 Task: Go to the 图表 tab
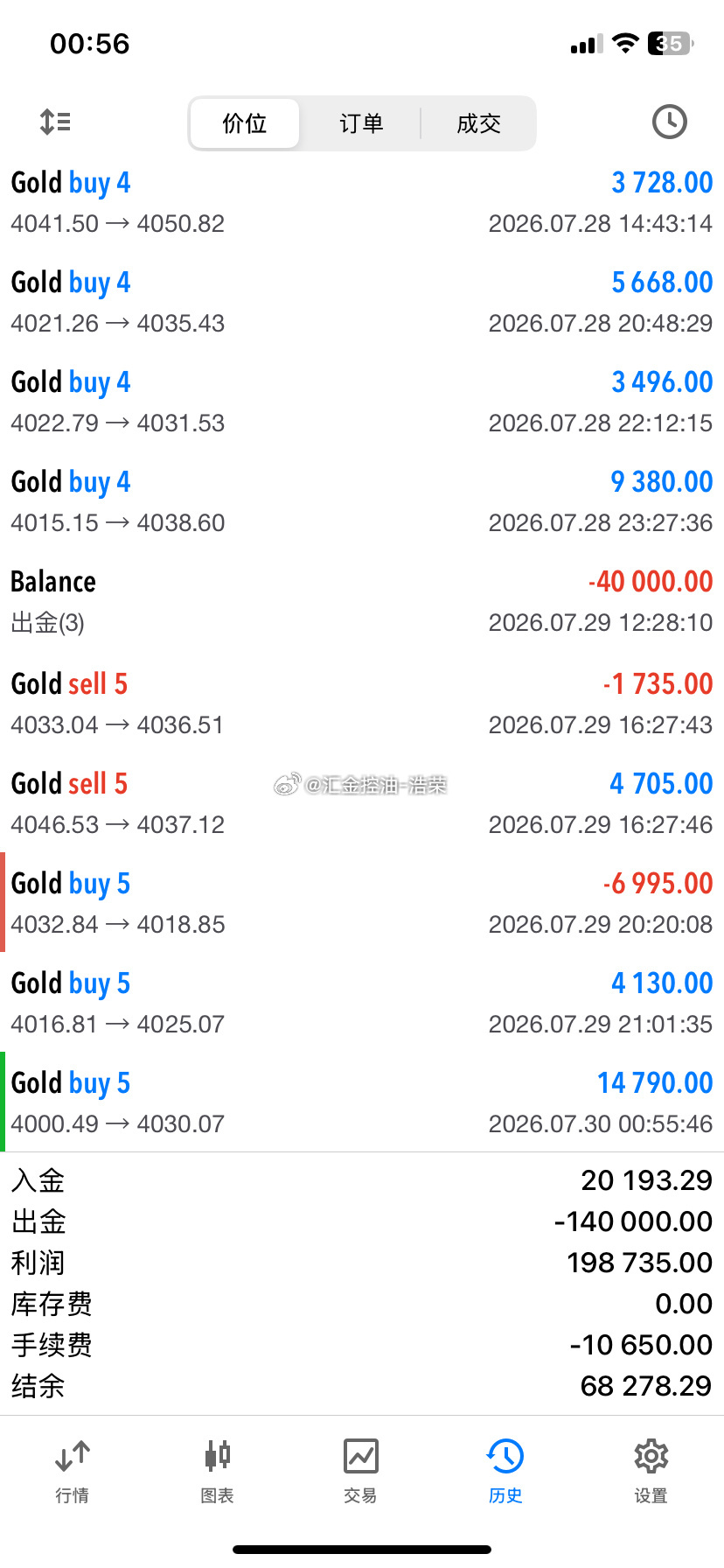[217, 1472]
